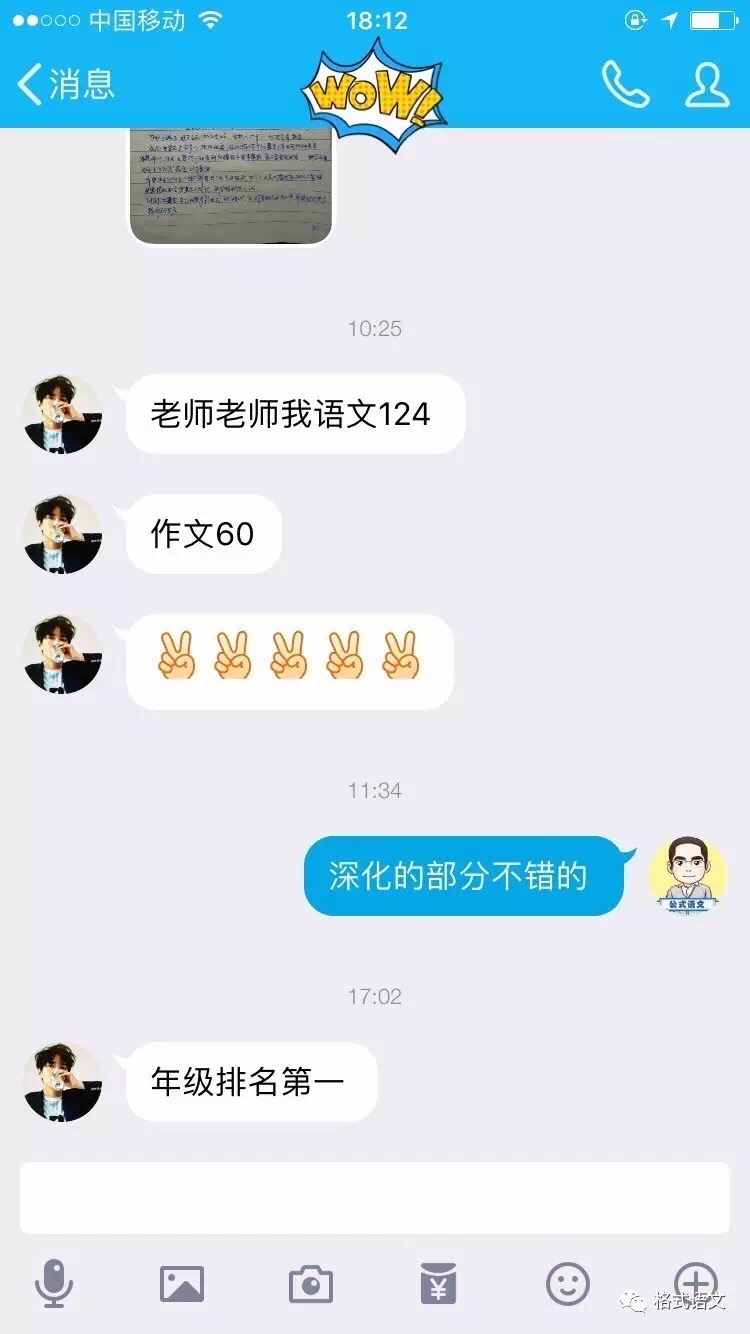The width and height of the screenshot is (750, 1334).
Task: Tap the message input field
Action: pyautogui.click(x=375, y=1197)
